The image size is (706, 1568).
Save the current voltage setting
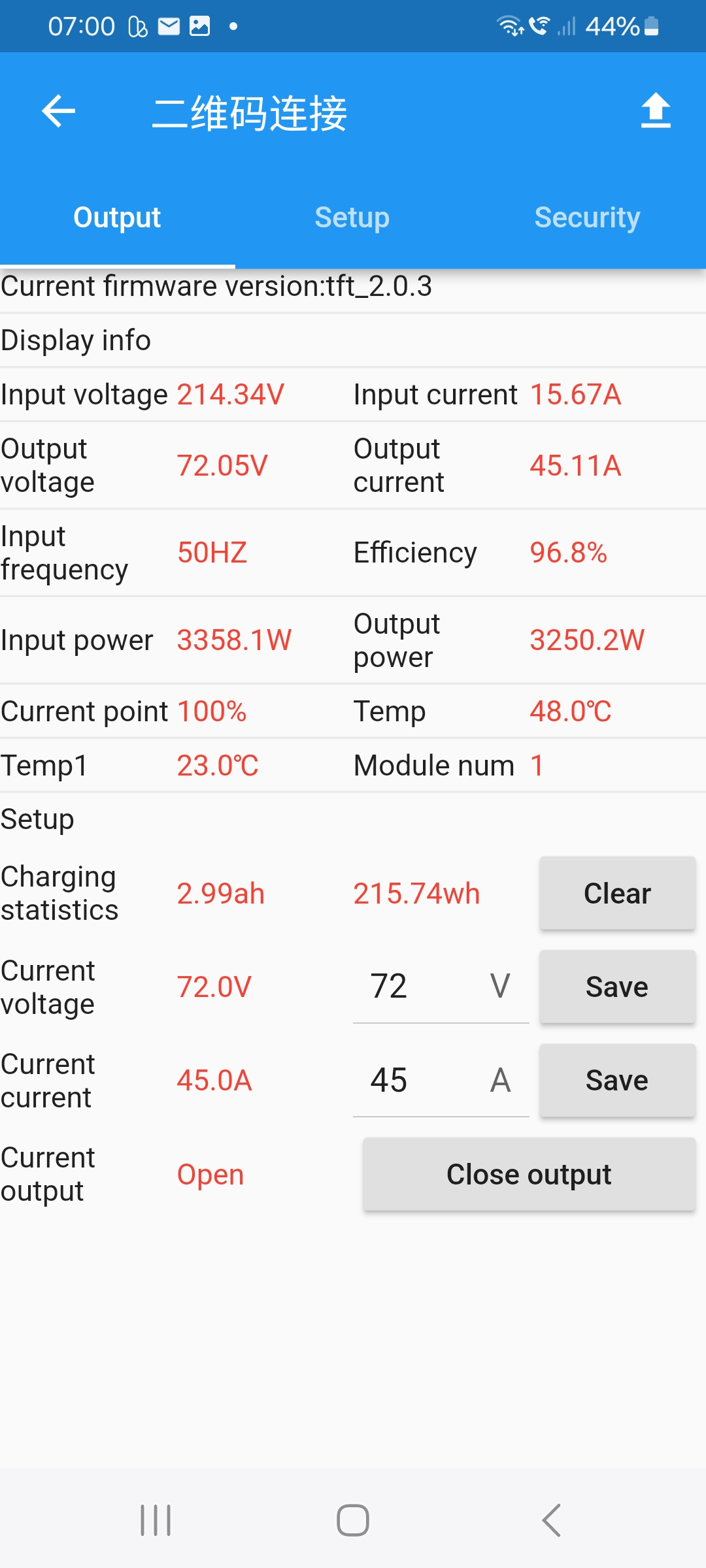[x=617, y=987]
